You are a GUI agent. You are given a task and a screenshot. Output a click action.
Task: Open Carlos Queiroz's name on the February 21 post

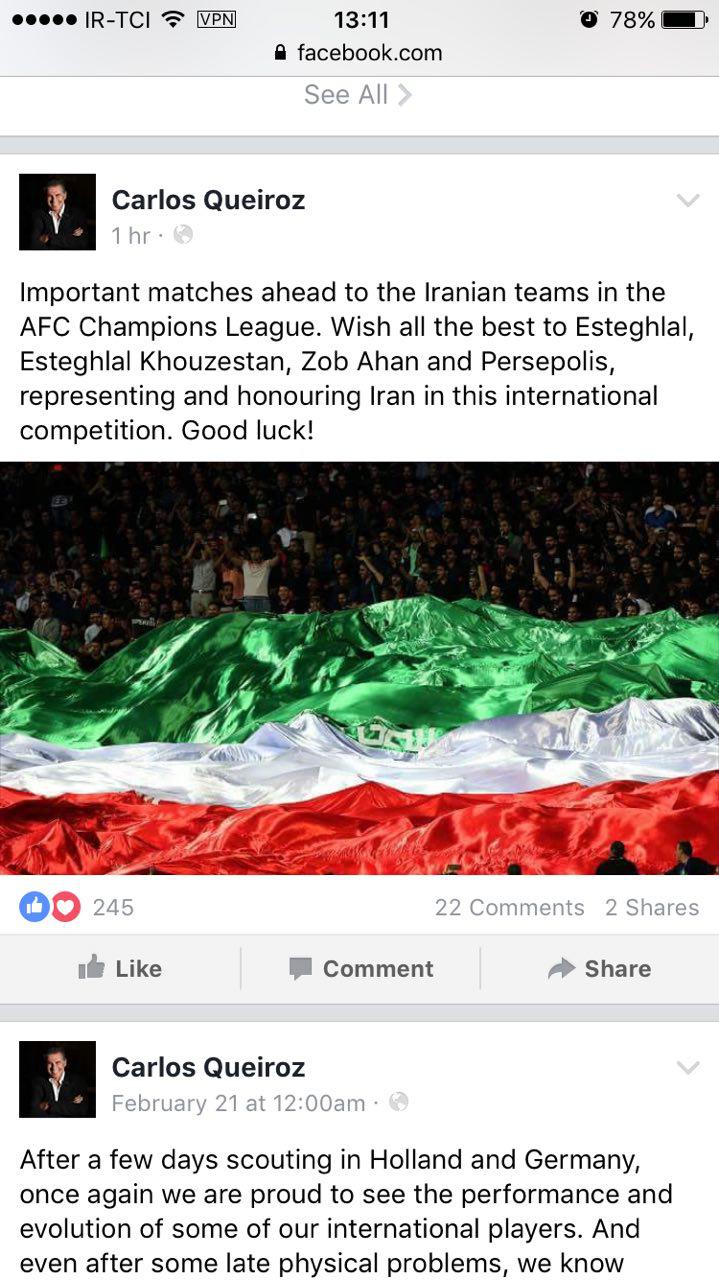click(x=208, y=1067)
